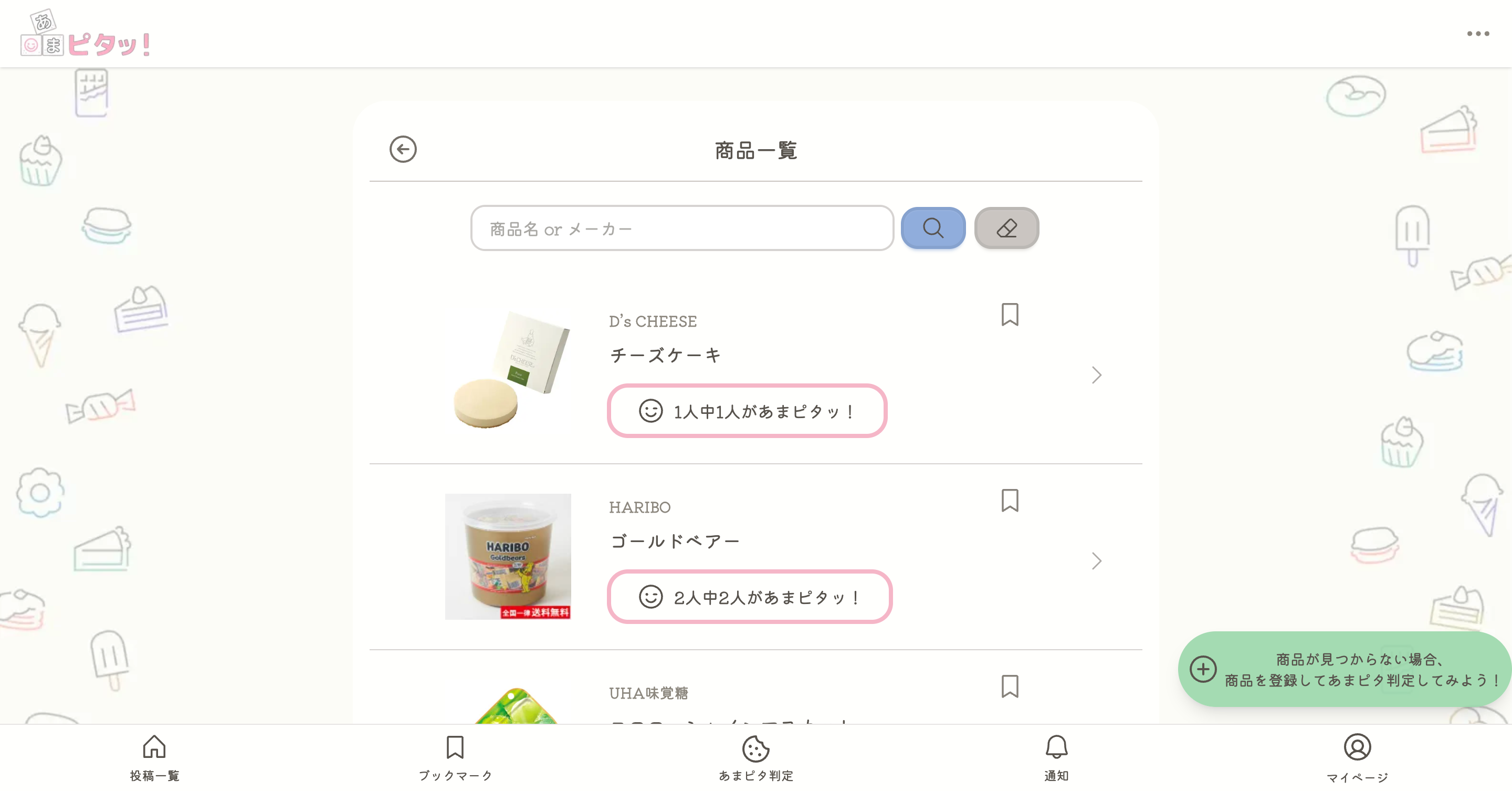The image size is (1512, 791).
Task: Open the three-dot overflow menu
Action: coord(1478,34)
